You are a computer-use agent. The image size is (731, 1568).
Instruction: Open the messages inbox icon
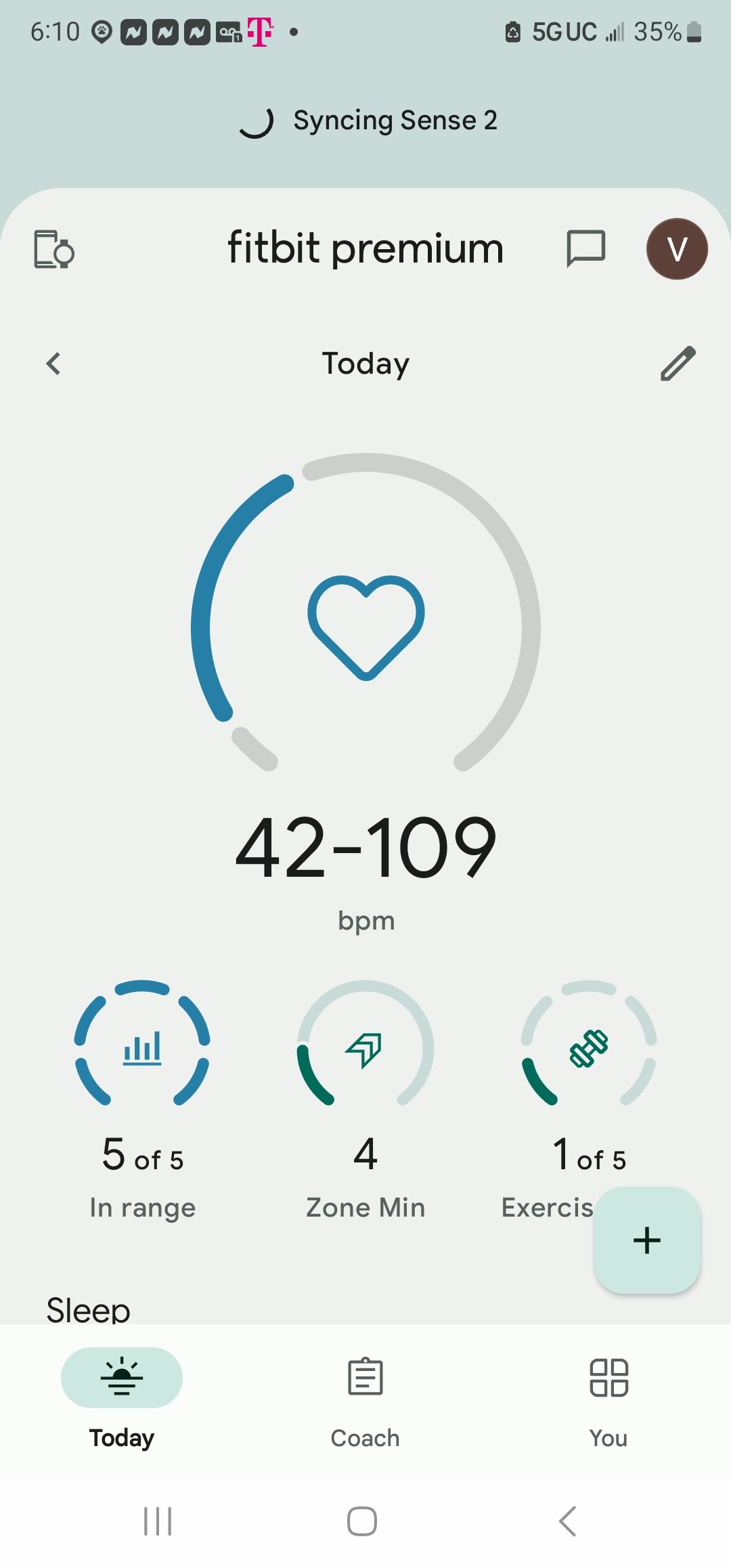pos(585,248)
